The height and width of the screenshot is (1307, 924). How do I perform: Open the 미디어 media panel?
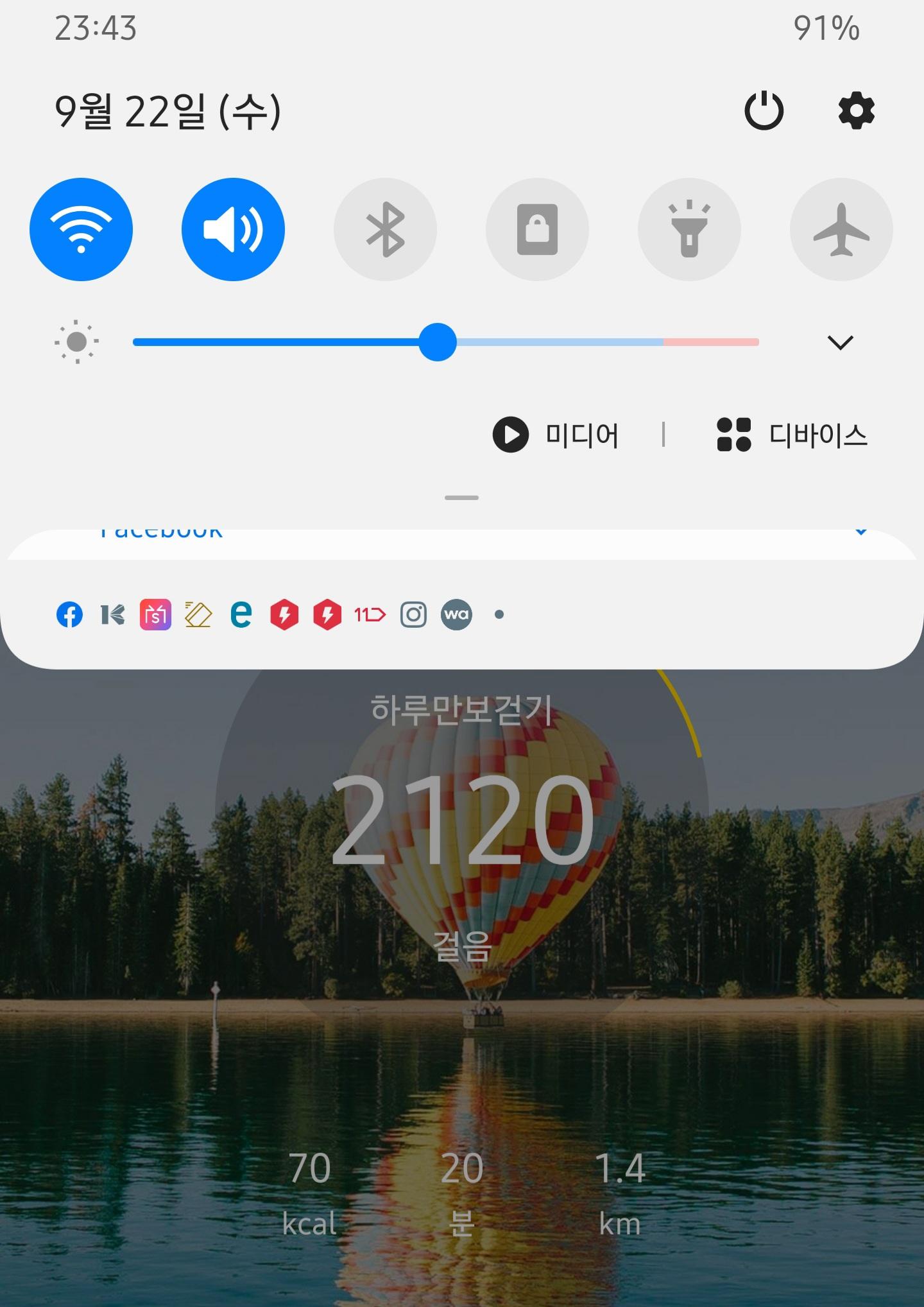coord(556,435)
